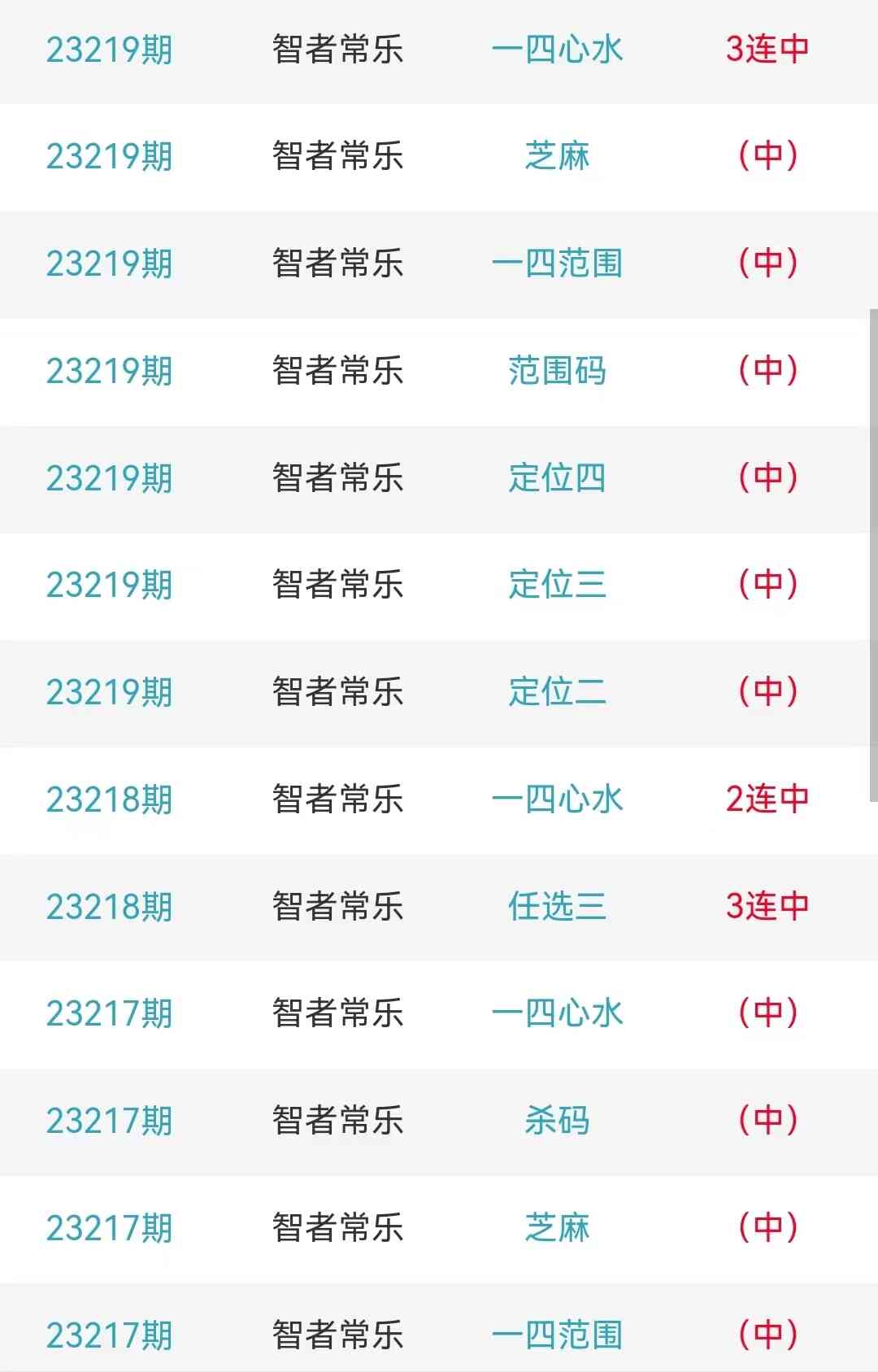View the 23219期 定位二 entry
This screenshot has height=1372, width=878.
pos(557,692)
